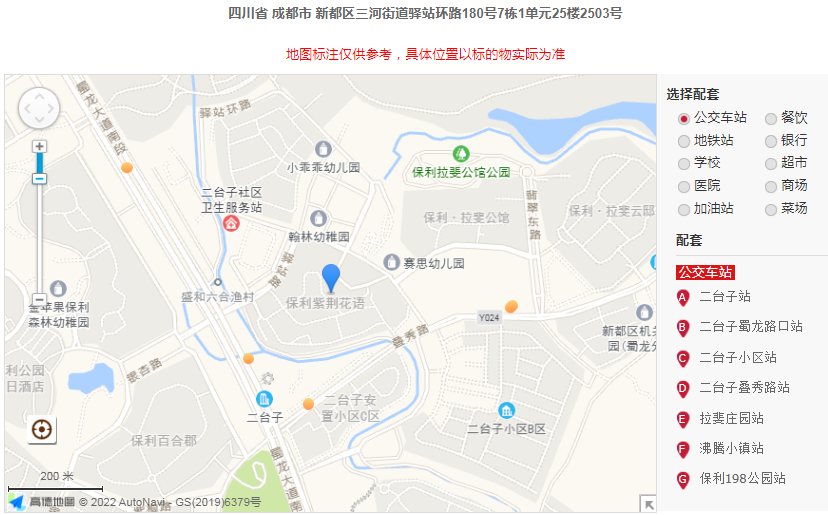Image resolution: width=828 pixels, height=515 pixels.
Task: Tap the blue location pin at 保利紫荆花语
Action: (331, 276)
